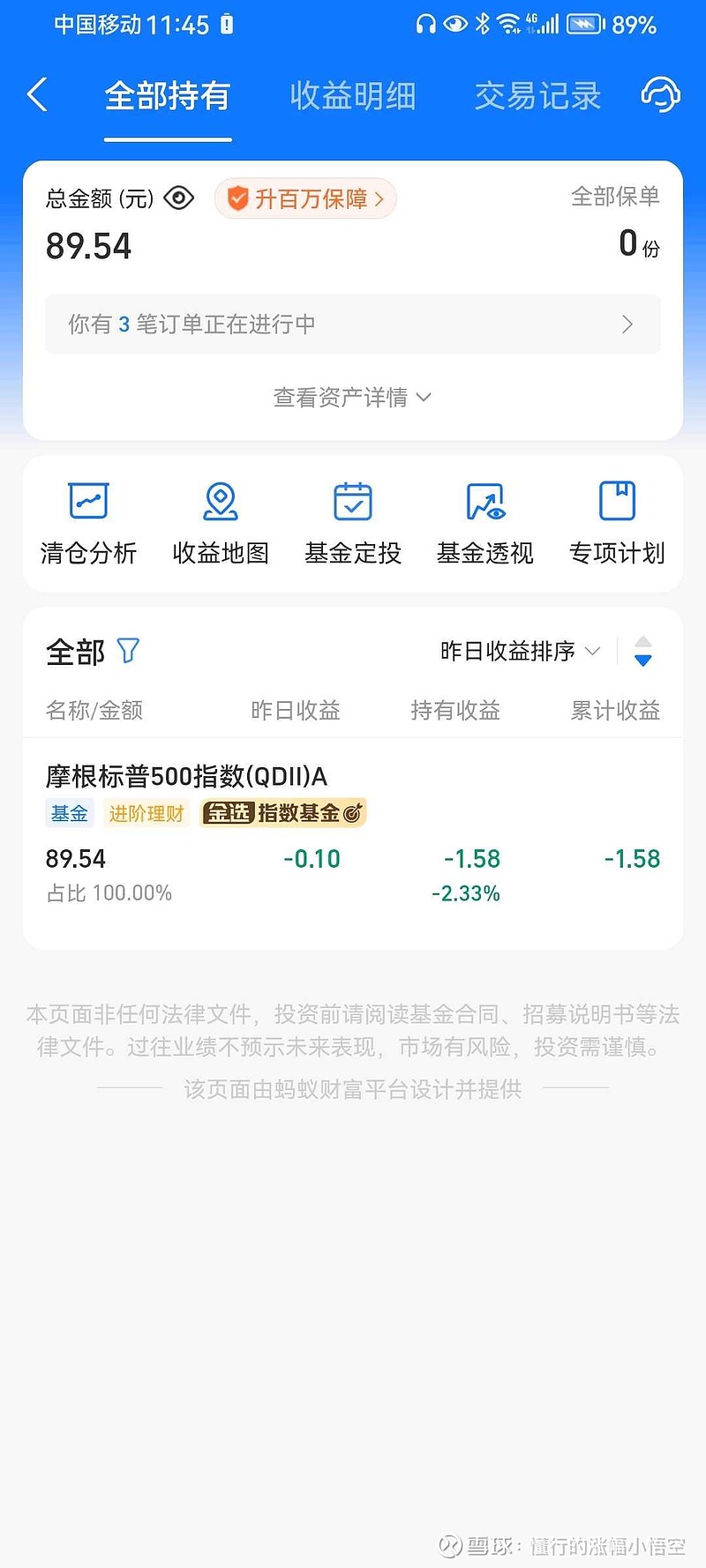Image resolution: width=706 pixels, height=1568 pixels.
Task: Tap 全部保单 to view policies
Action: point(616,196)
